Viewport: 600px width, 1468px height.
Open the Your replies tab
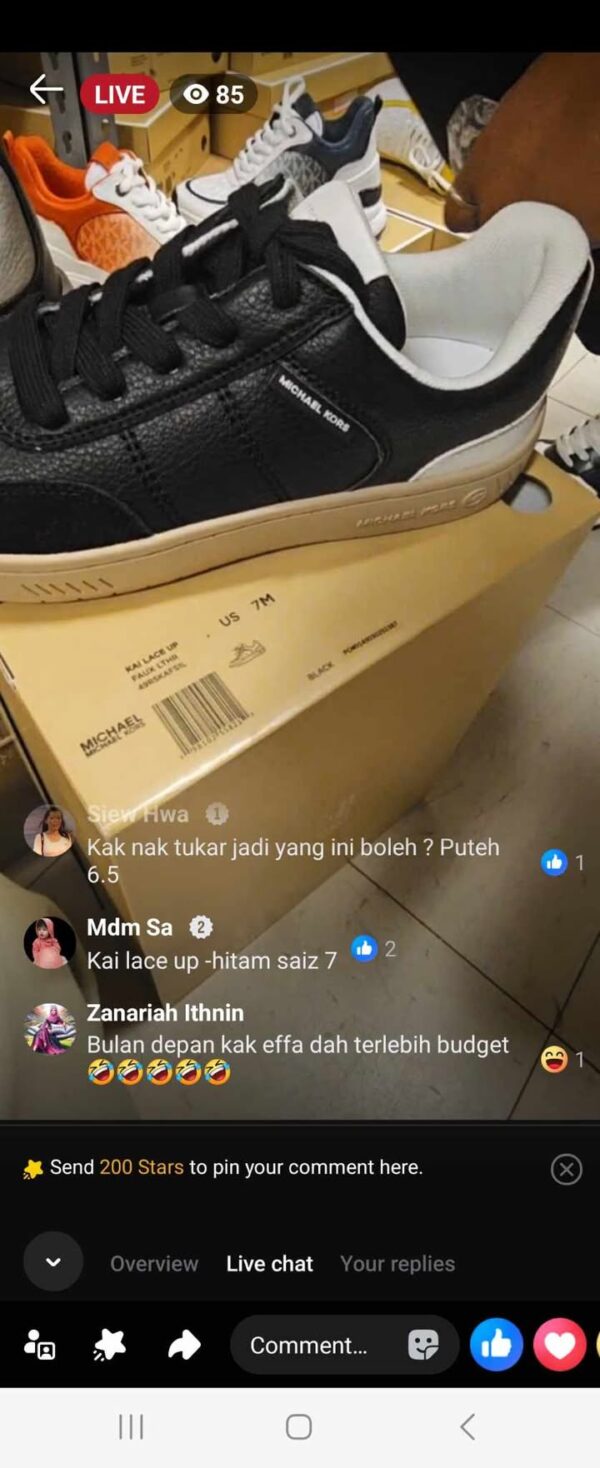pos(397,1263)
